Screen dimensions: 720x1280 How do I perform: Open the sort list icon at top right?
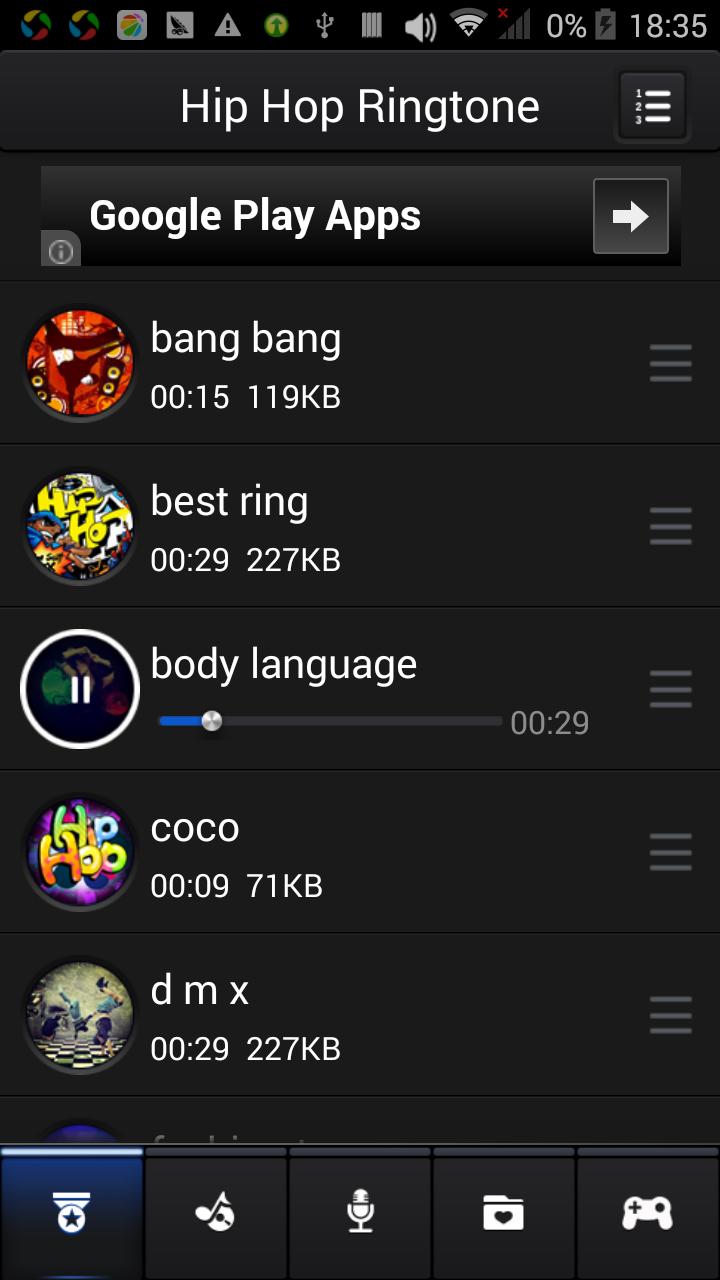(x=651, y=104)
